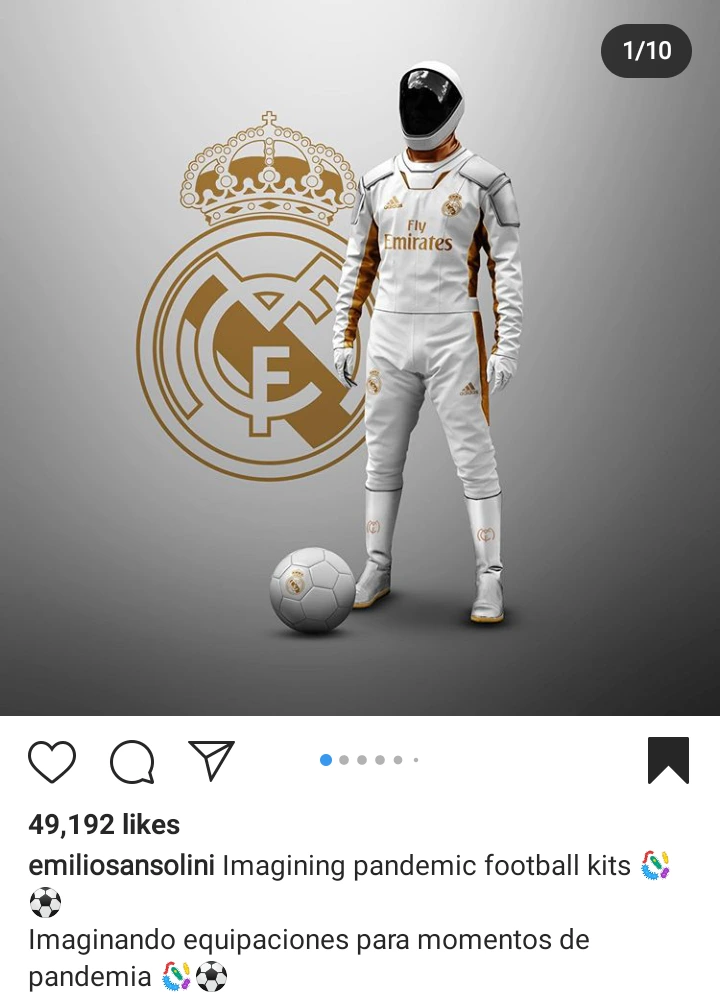Screen dimensions: 720x1008
Task: Share this post via paper plane icon
Action: click(x=211, y=761)
